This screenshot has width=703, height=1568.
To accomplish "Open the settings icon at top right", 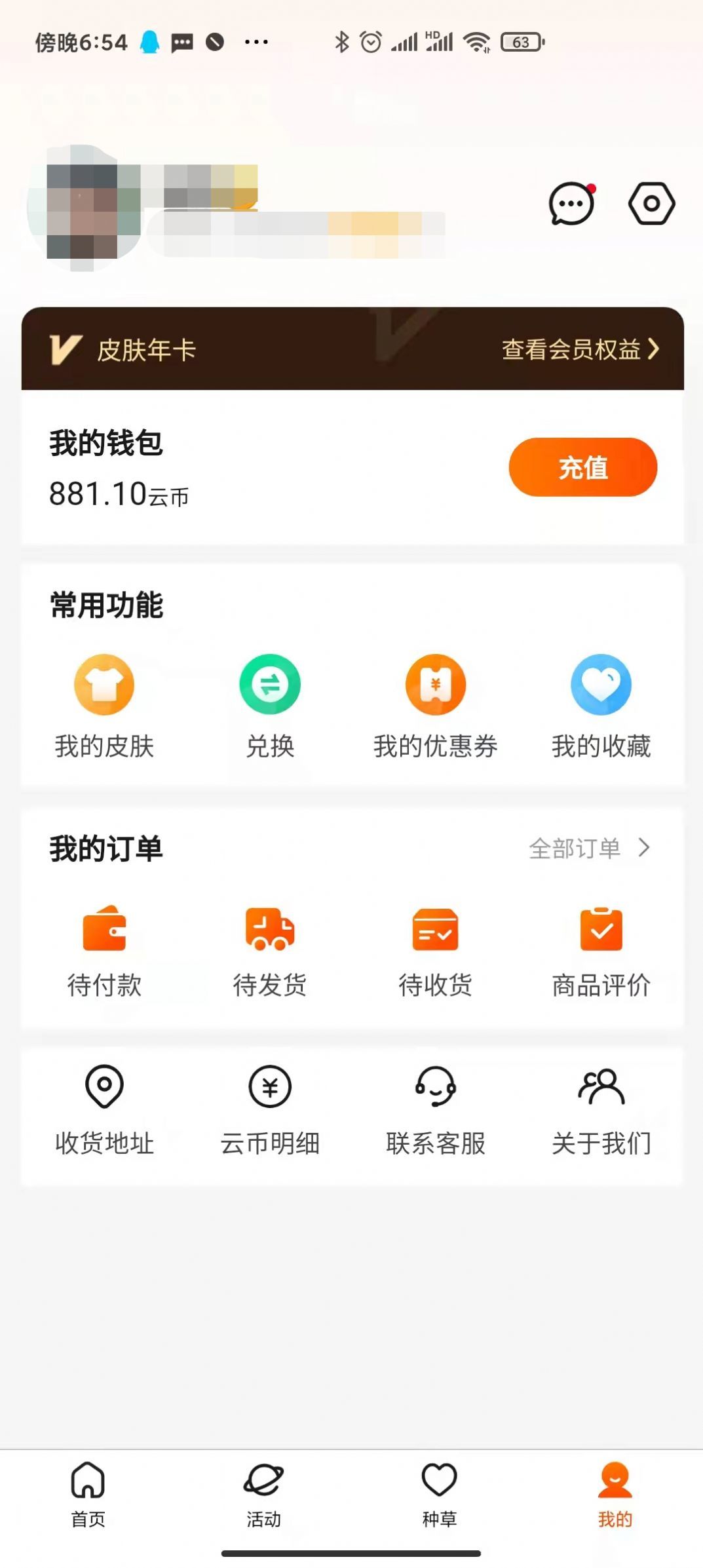I will [651, 204].
